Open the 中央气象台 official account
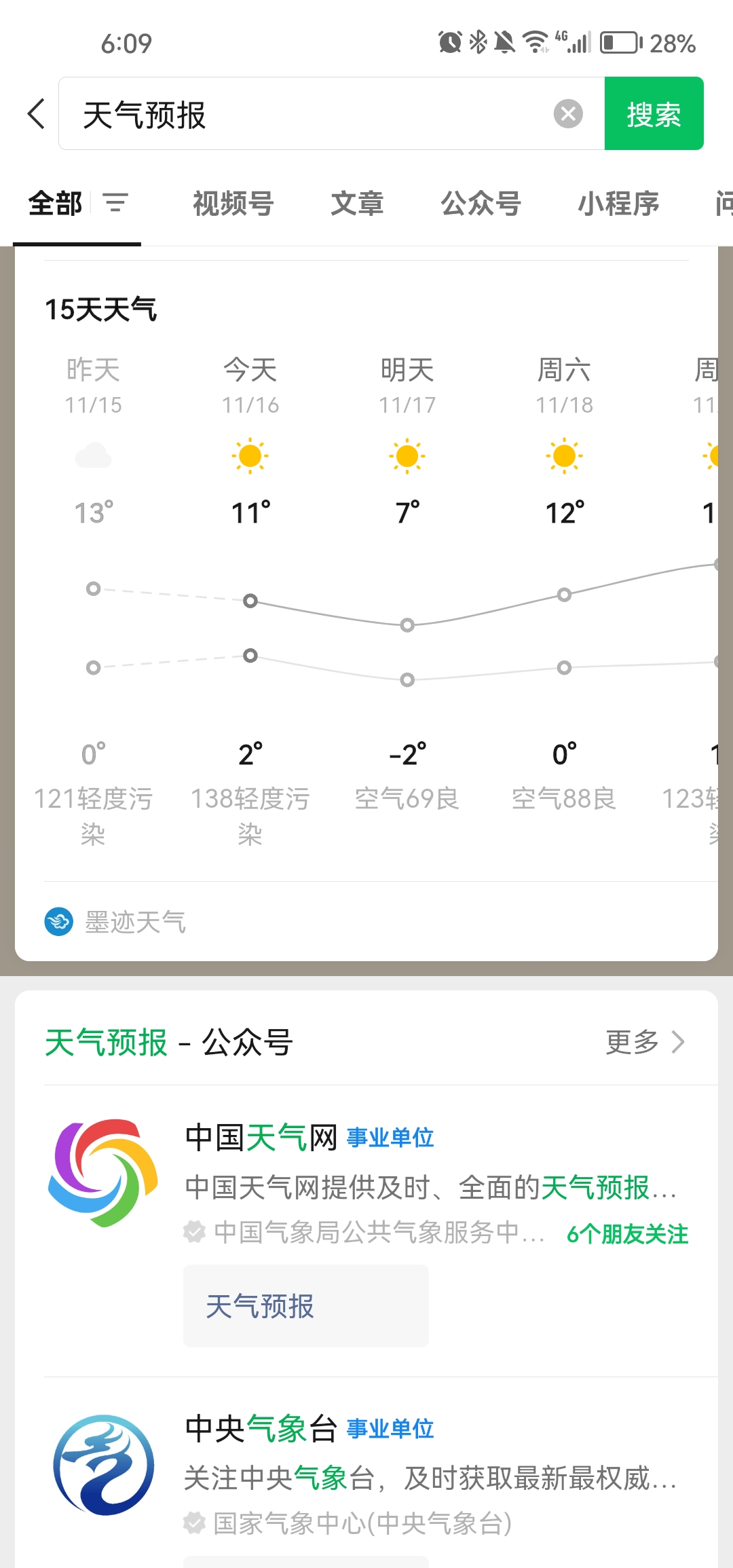 click(x=366, y=1473)
